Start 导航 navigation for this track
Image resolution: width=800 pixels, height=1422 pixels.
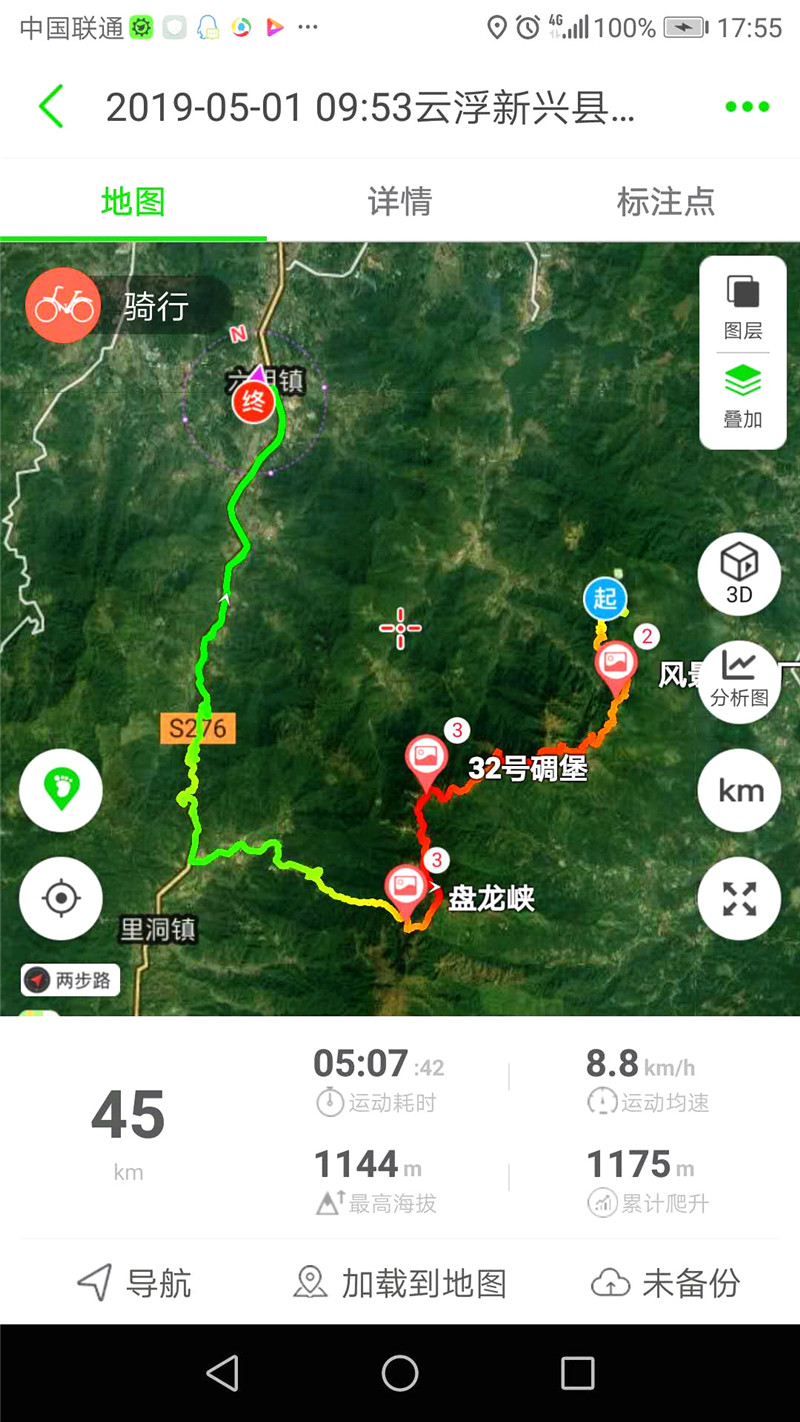[x=134, y=1283]
